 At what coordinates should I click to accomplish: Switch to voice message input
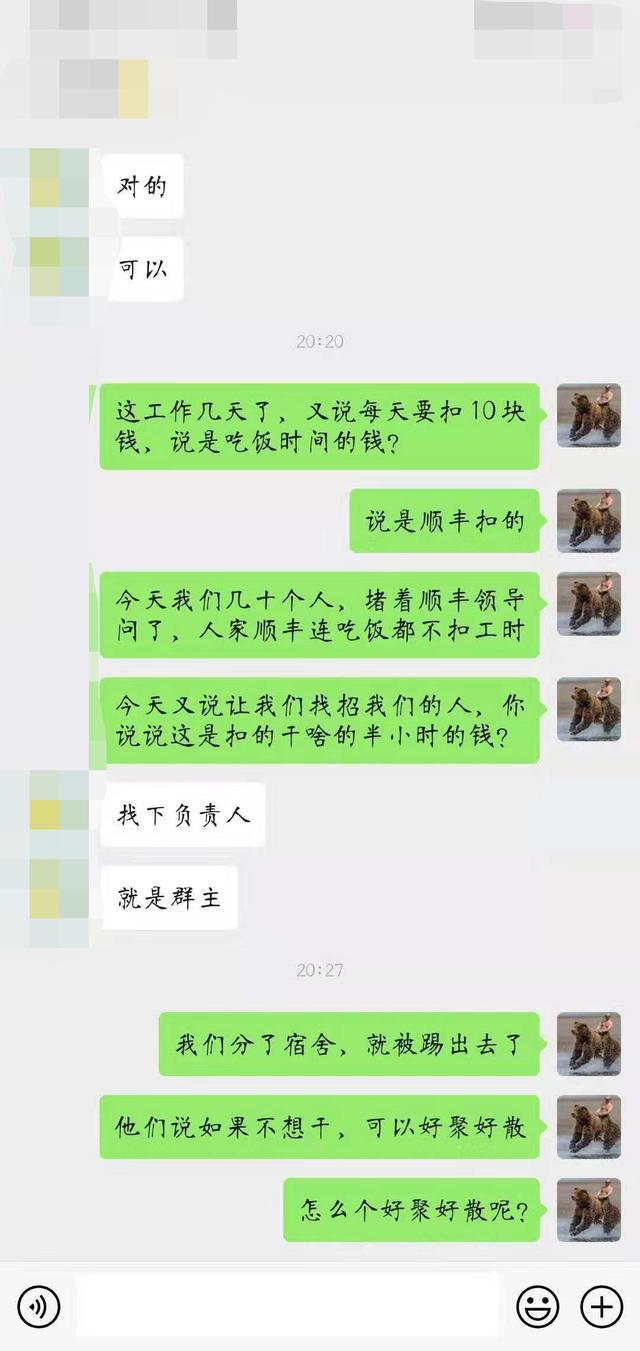pos(39,1305)
